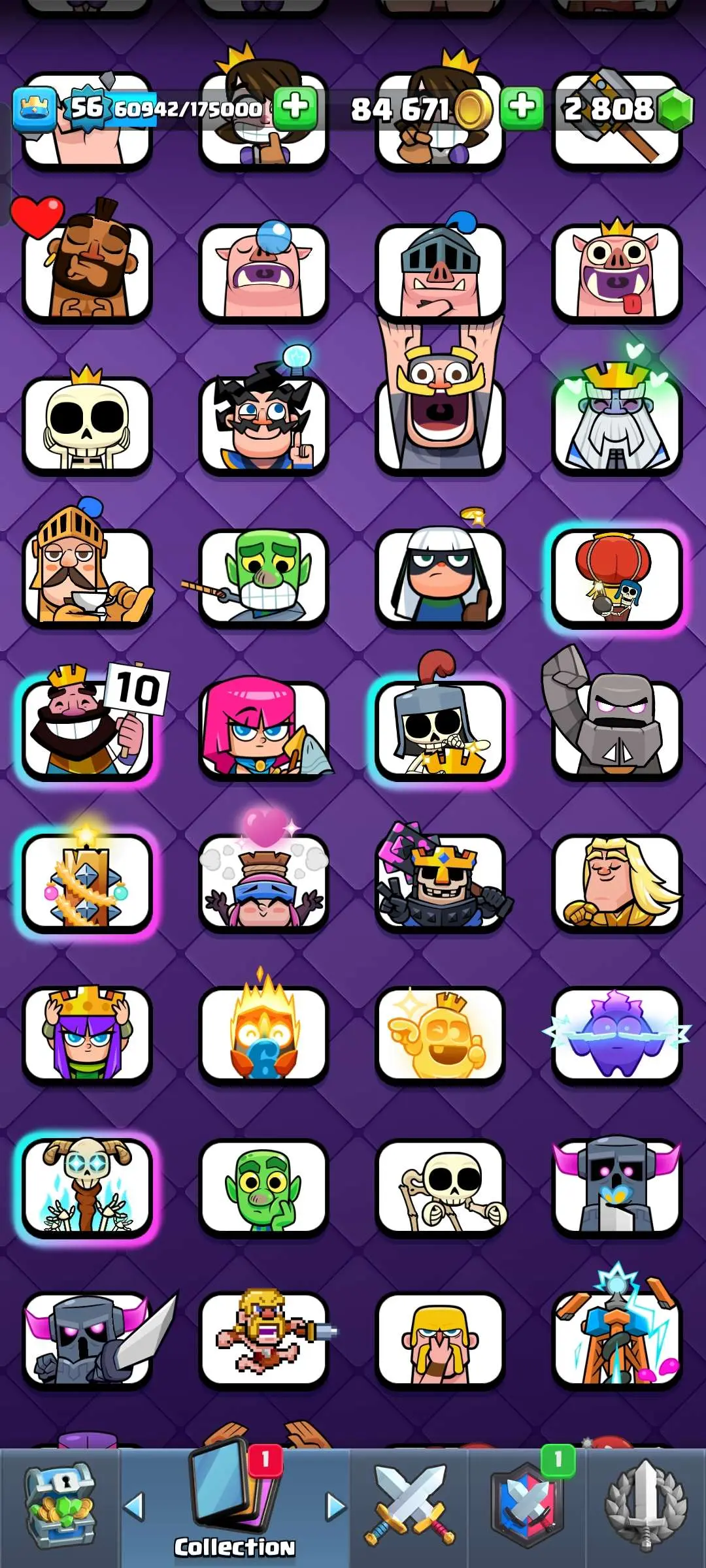Viewport: 706px width, 1568px height.
Task: Select the fire spirit emote
Action: pyautogui.click(x=263, y=1034)
